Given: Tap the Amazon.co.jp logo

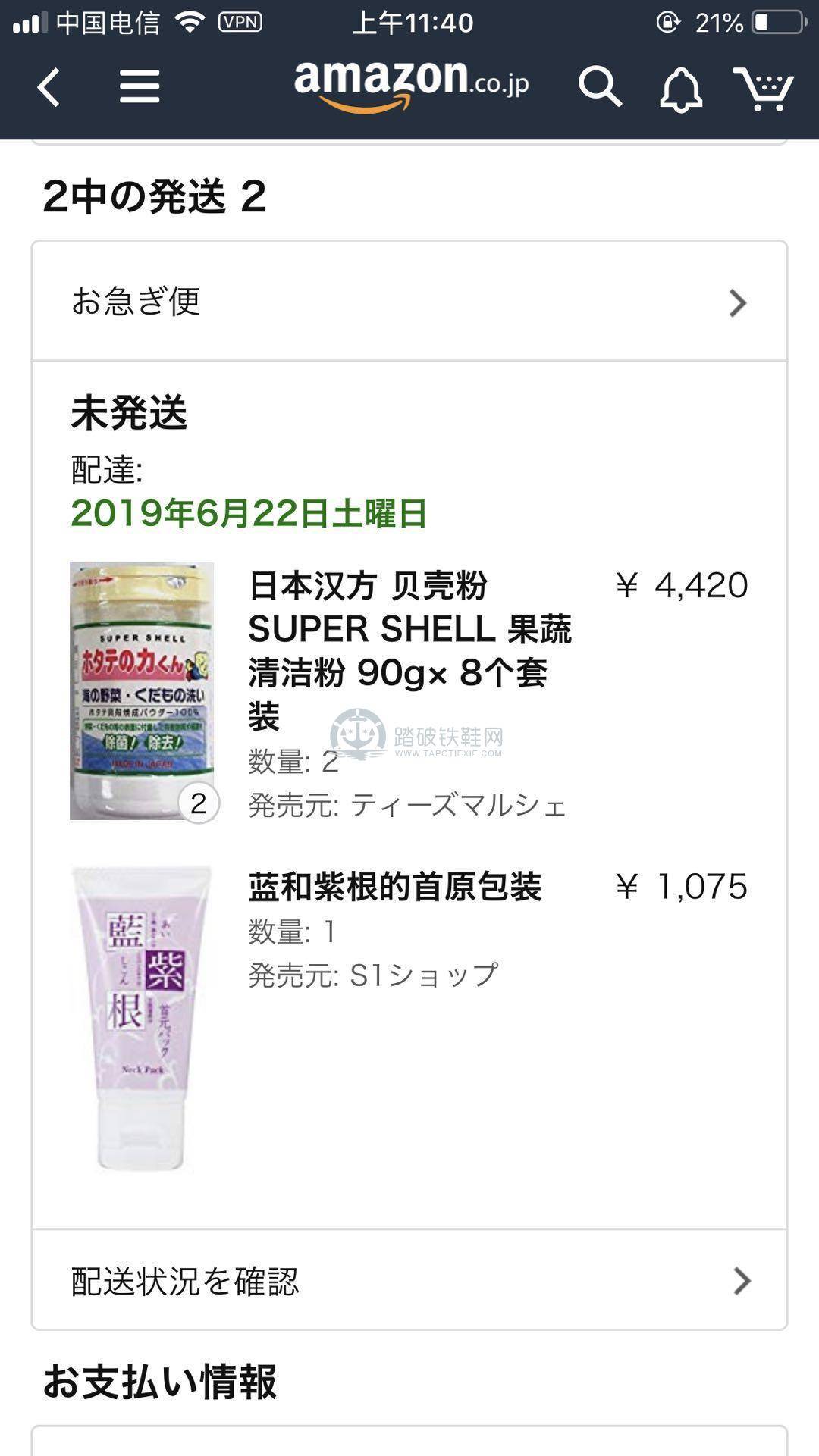Looking at the screenshot, I should pyautogui.click(x=411, y=86).
